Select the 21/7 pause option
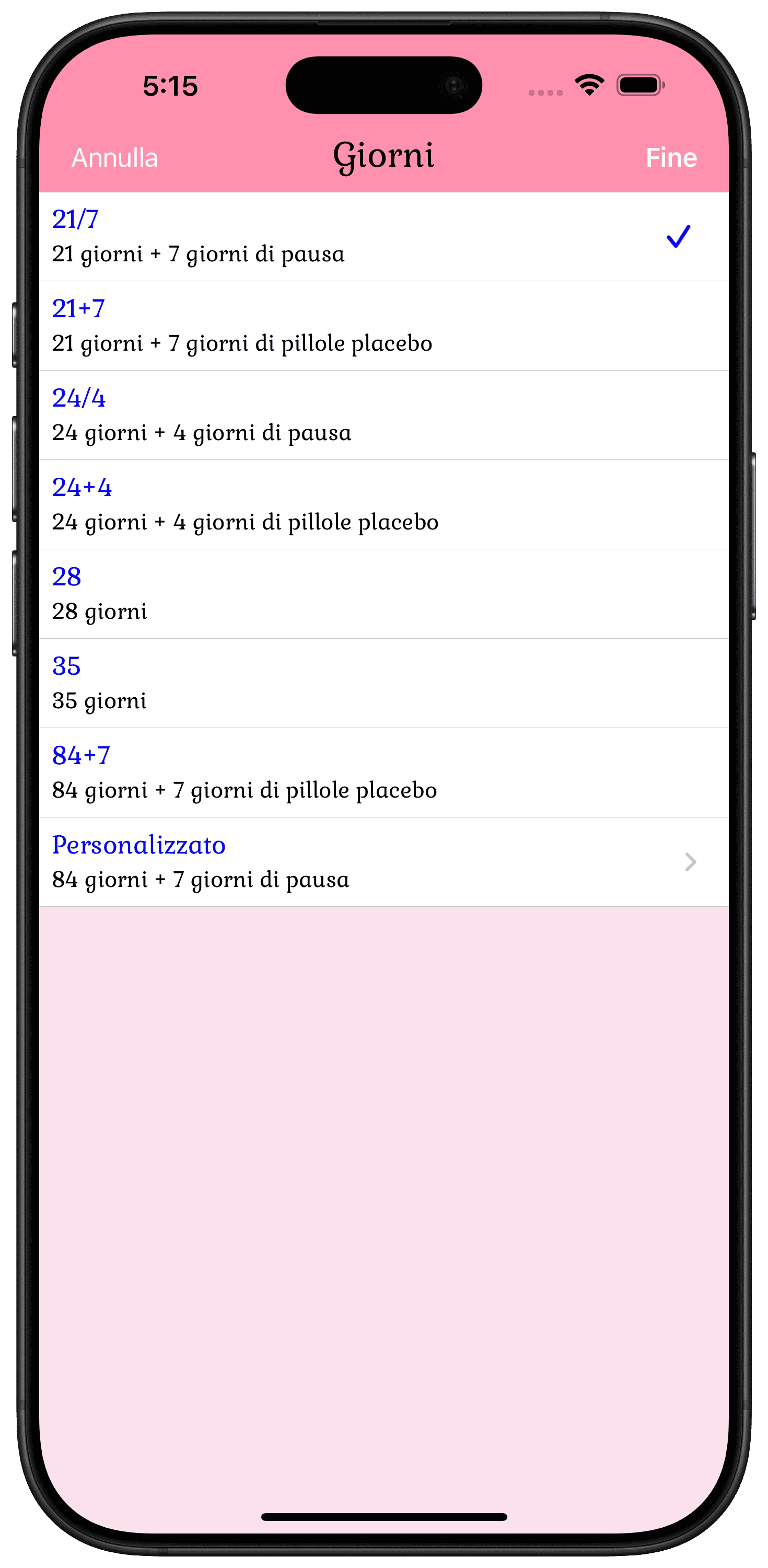Screen dimensions: 768x1568 tap(383, 237)
